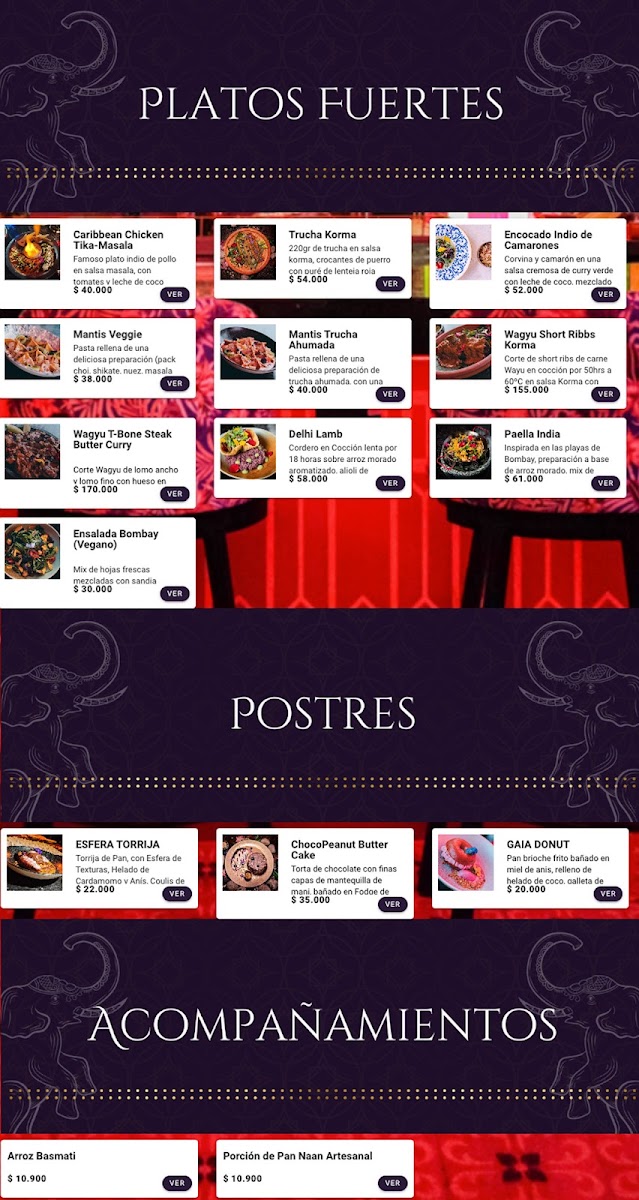Tap VER on Caribbean Chicken Tika-Masala
Viewport: 639px width, 1200px height.
point(175,294)
